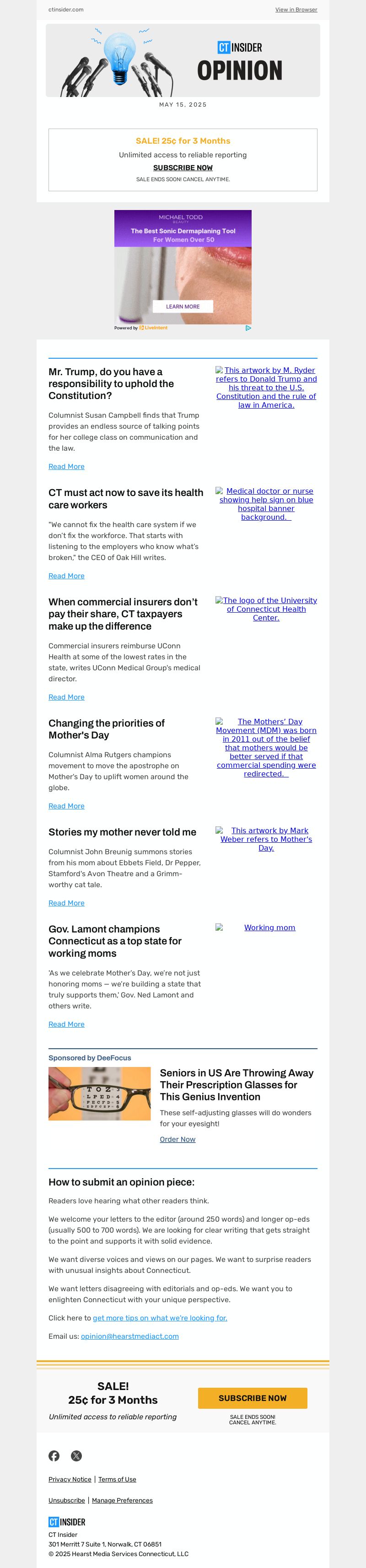Get more tips on opinion submissions
The height and width of the screenshot is (1568, 366).
pyautogui.click(x=160, y=1317)
